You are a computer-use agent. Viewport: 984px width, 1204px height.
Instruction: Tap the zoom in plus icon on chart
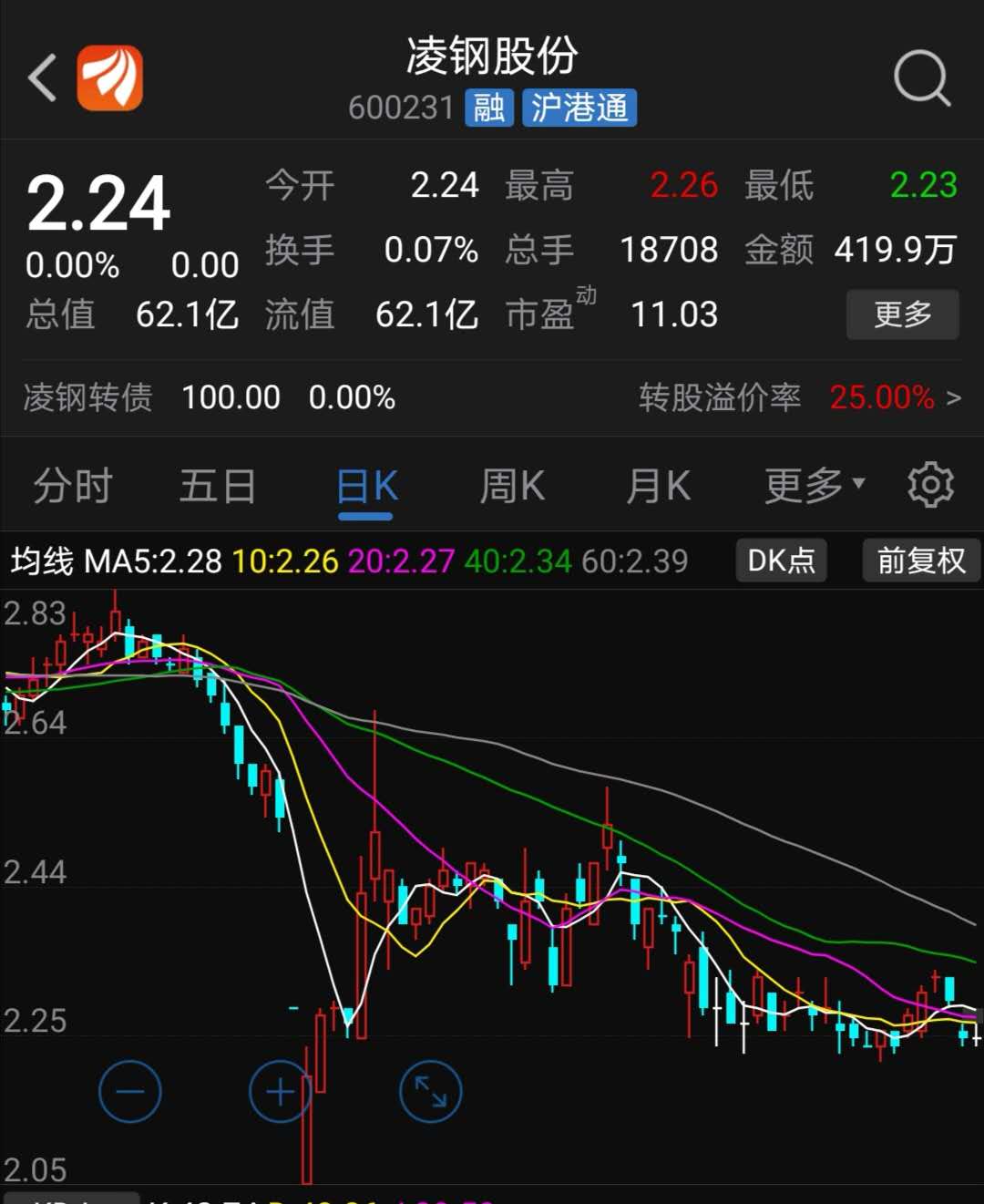[x=279, y=1091]
